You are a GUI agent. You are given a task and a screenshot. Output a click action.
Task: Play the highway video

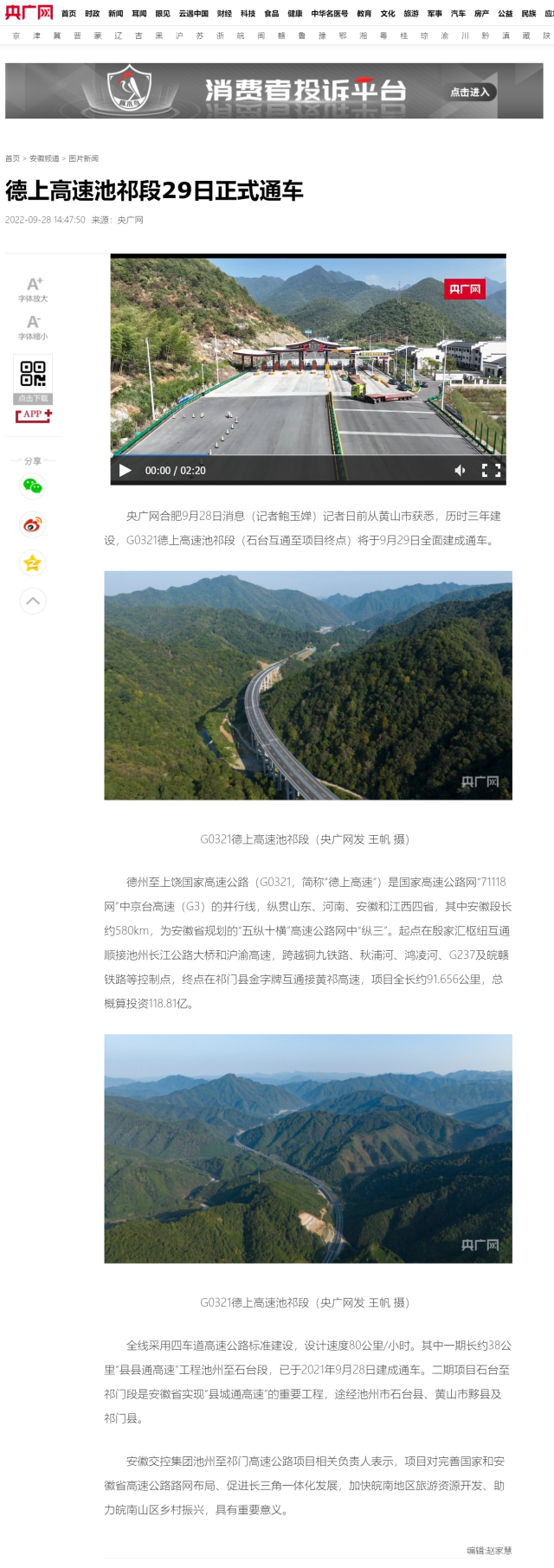pos(126,470)
